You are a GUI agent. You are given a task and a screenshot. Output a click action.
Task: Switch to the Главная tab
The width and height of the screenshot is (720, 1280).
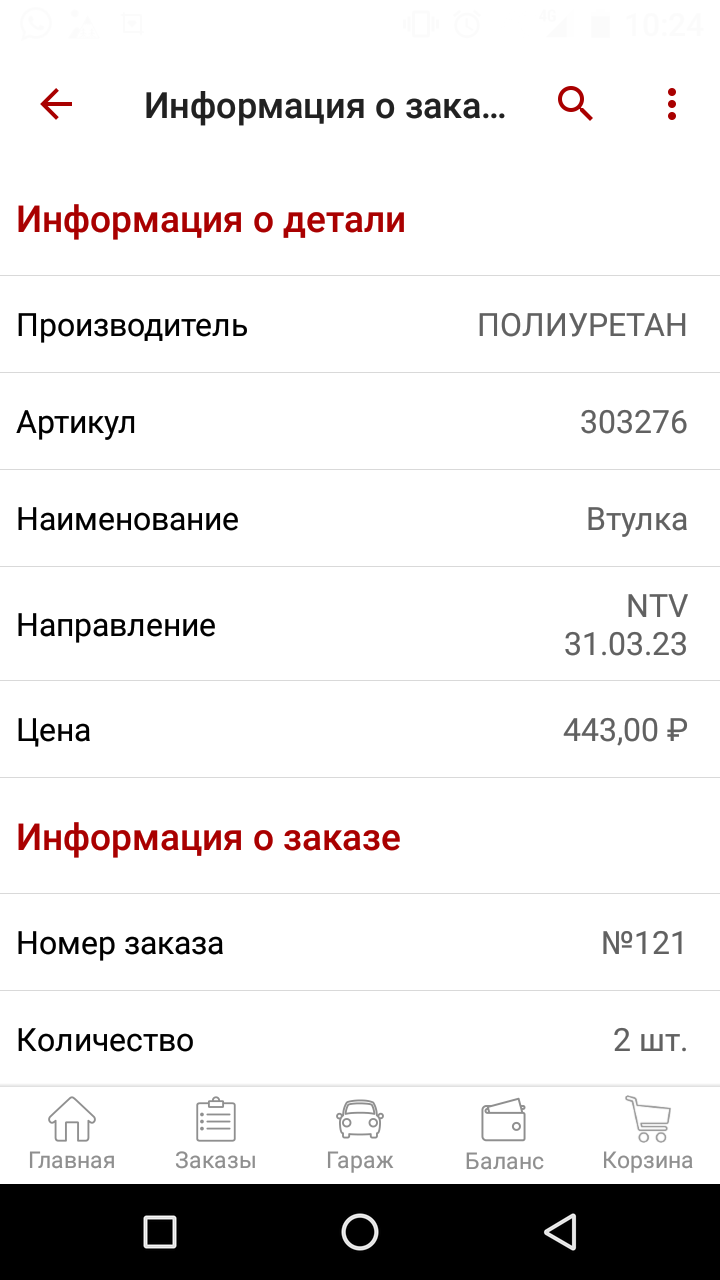[72, 1134]
